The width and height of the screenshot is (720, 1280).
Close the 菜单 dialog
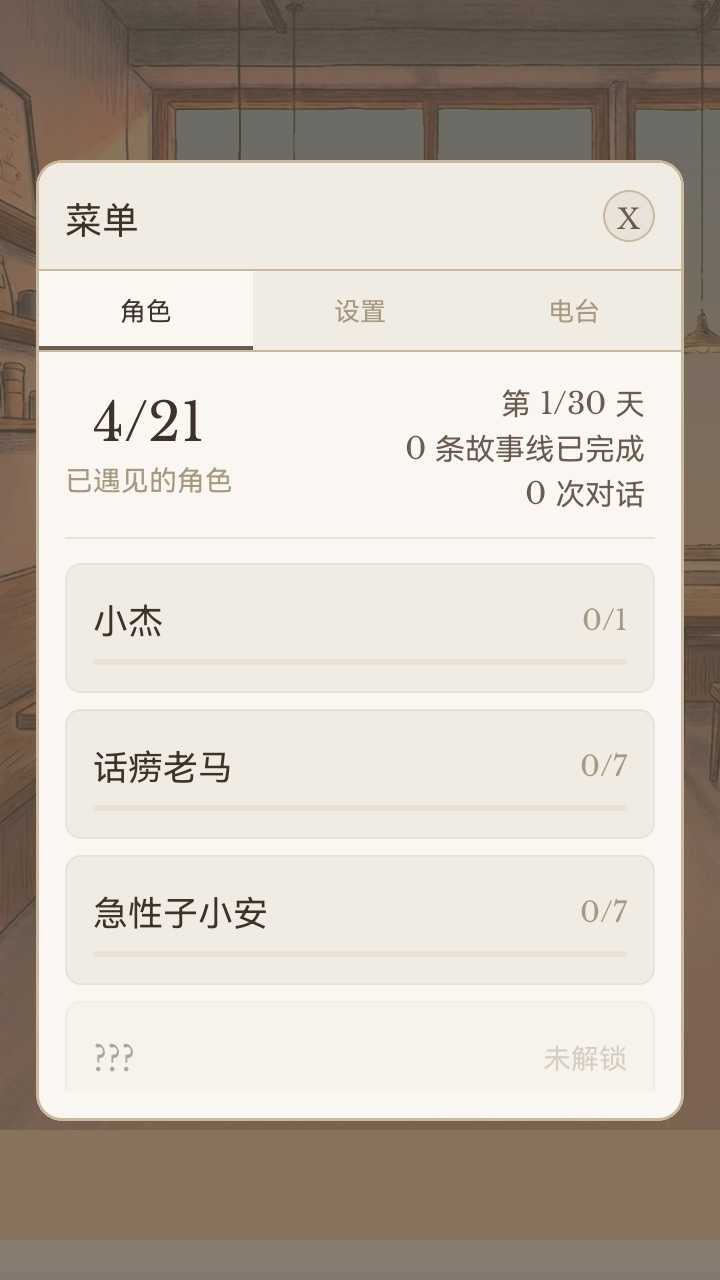tap(628, 216)
